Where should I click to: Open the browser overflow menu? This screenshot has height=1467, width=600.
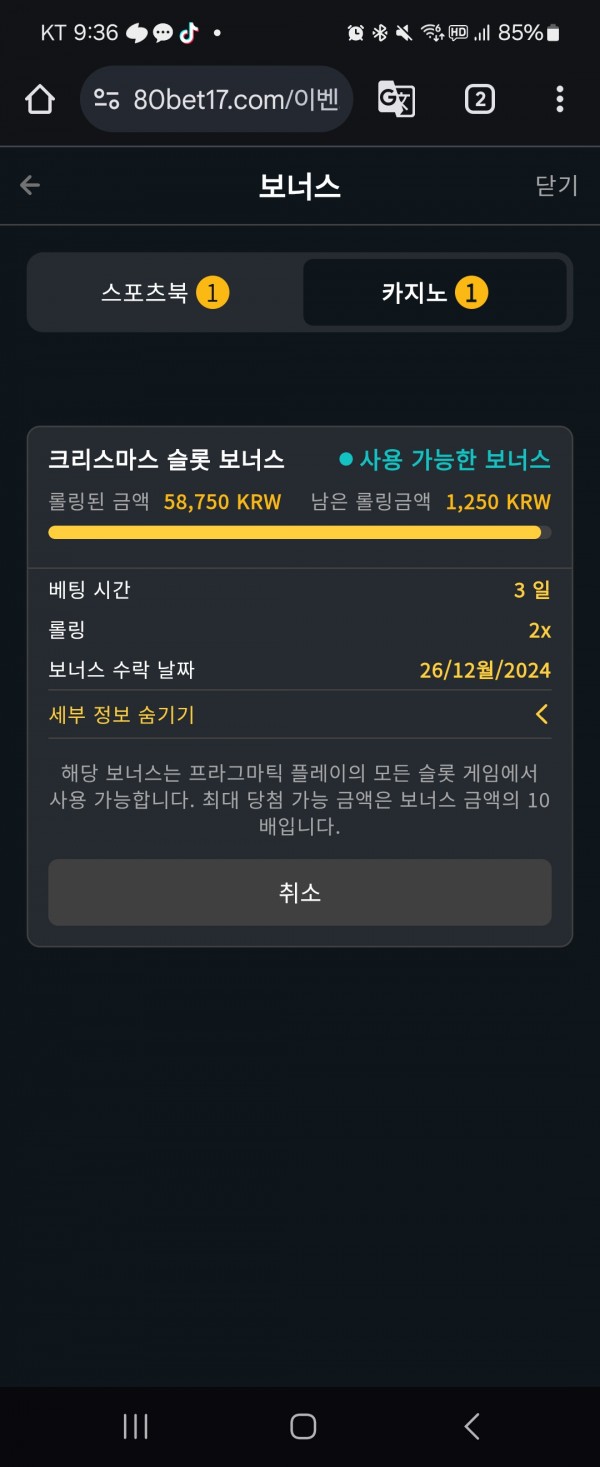coord(559,99)
